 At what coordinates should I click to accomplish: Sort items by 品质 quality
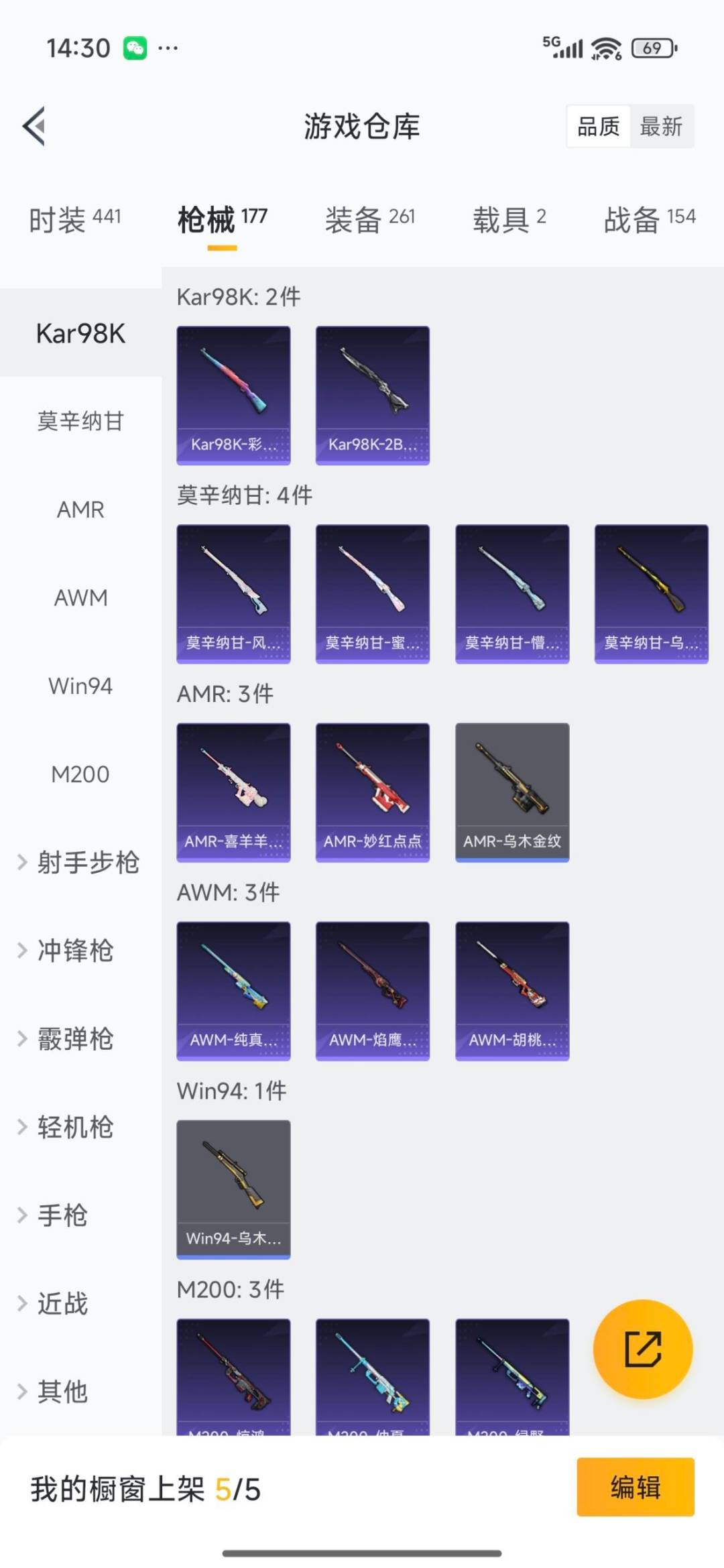[599, 127]
